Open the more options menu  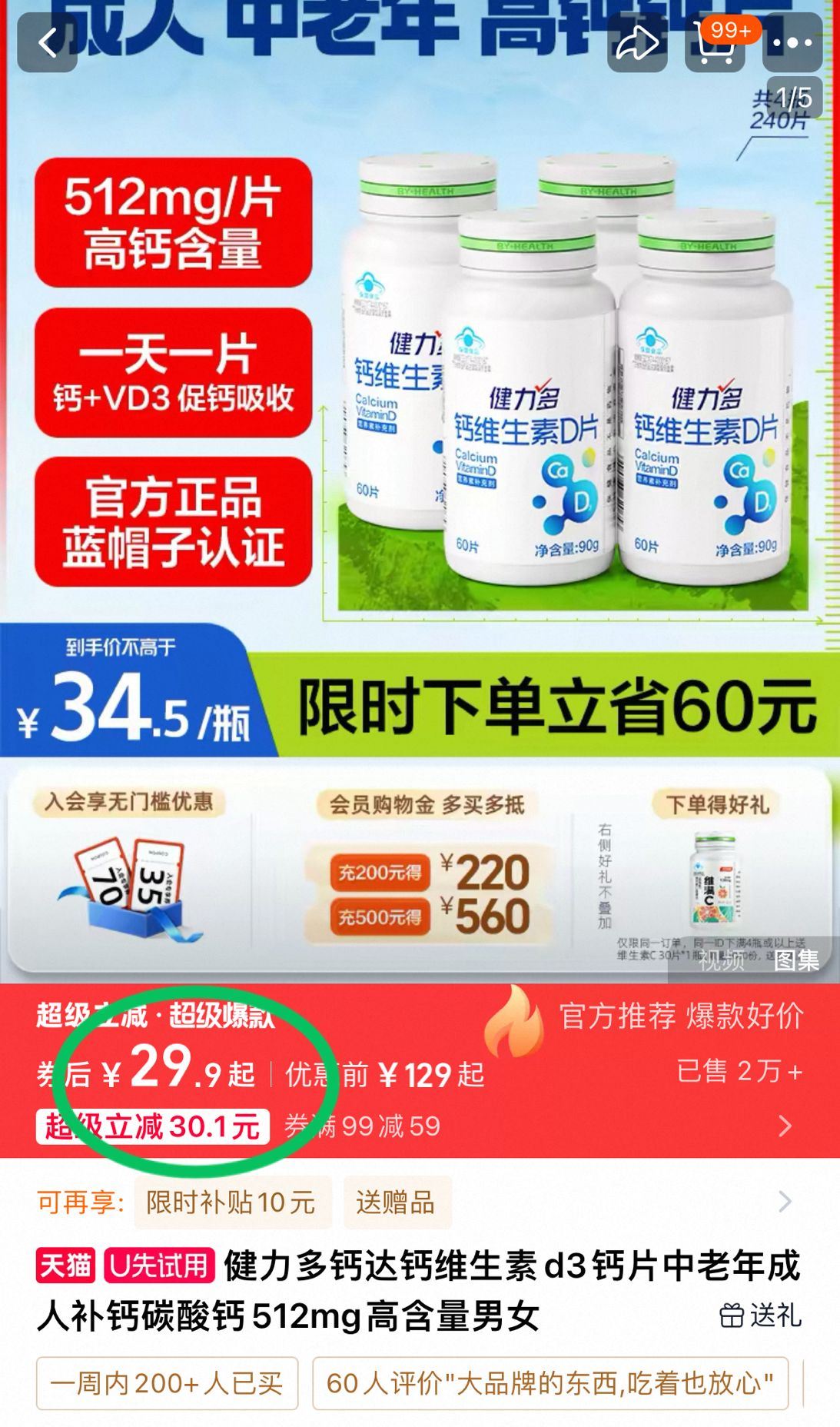click(792, 43)
